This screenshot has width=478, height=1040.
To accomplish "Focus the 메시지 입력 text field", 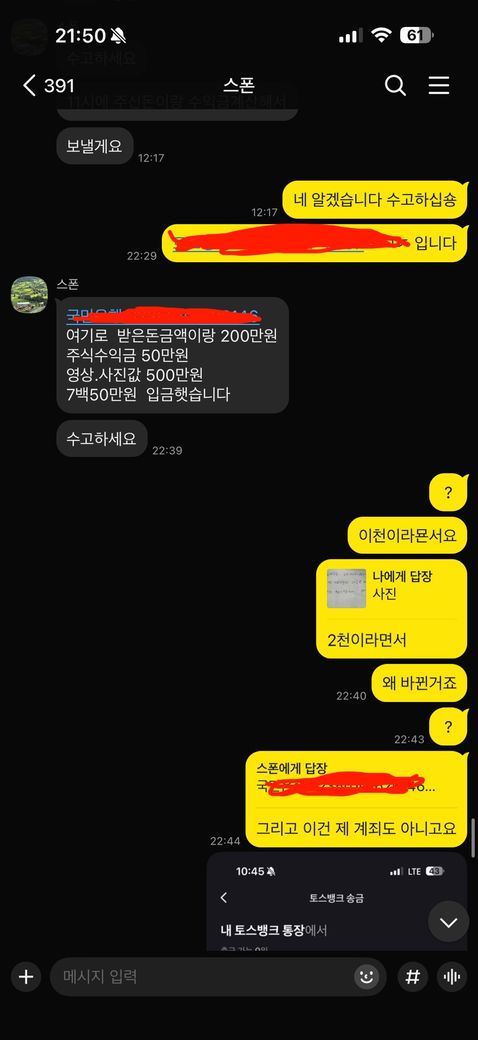I will point(202,976).
